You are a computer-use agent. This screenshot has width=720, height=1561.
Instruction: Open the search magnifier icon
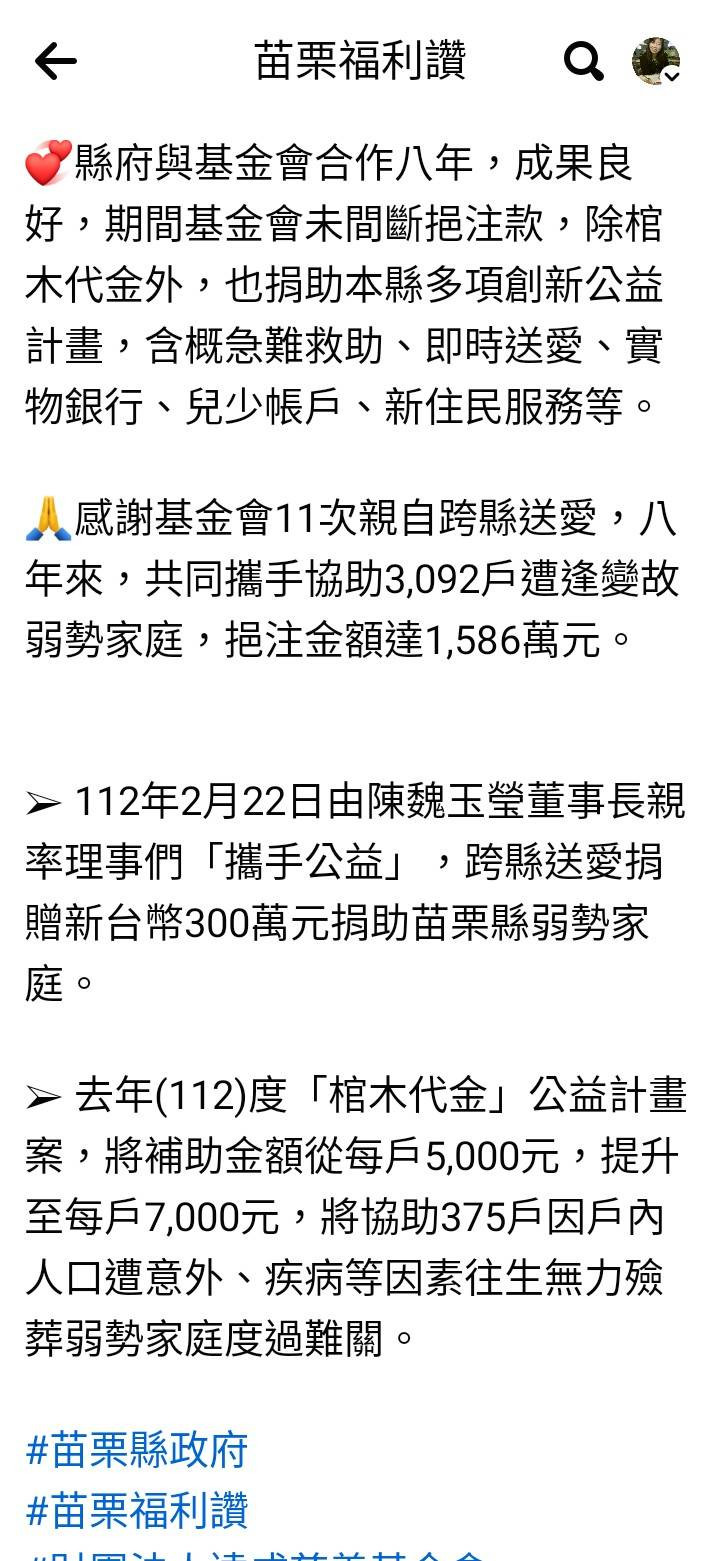point(584,62)
